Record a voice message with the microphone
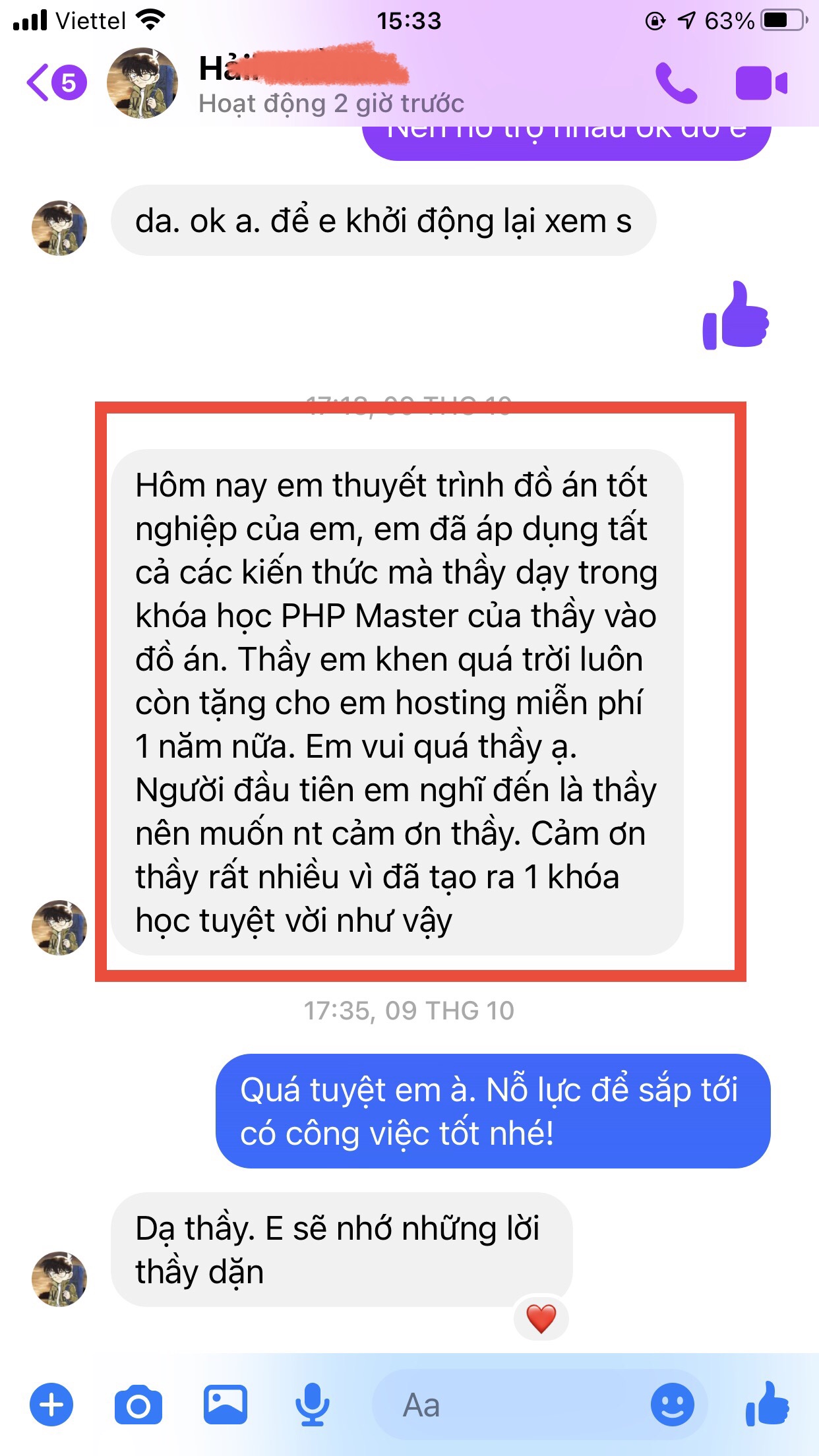 pyautogui.click(x=312, y=1405)
